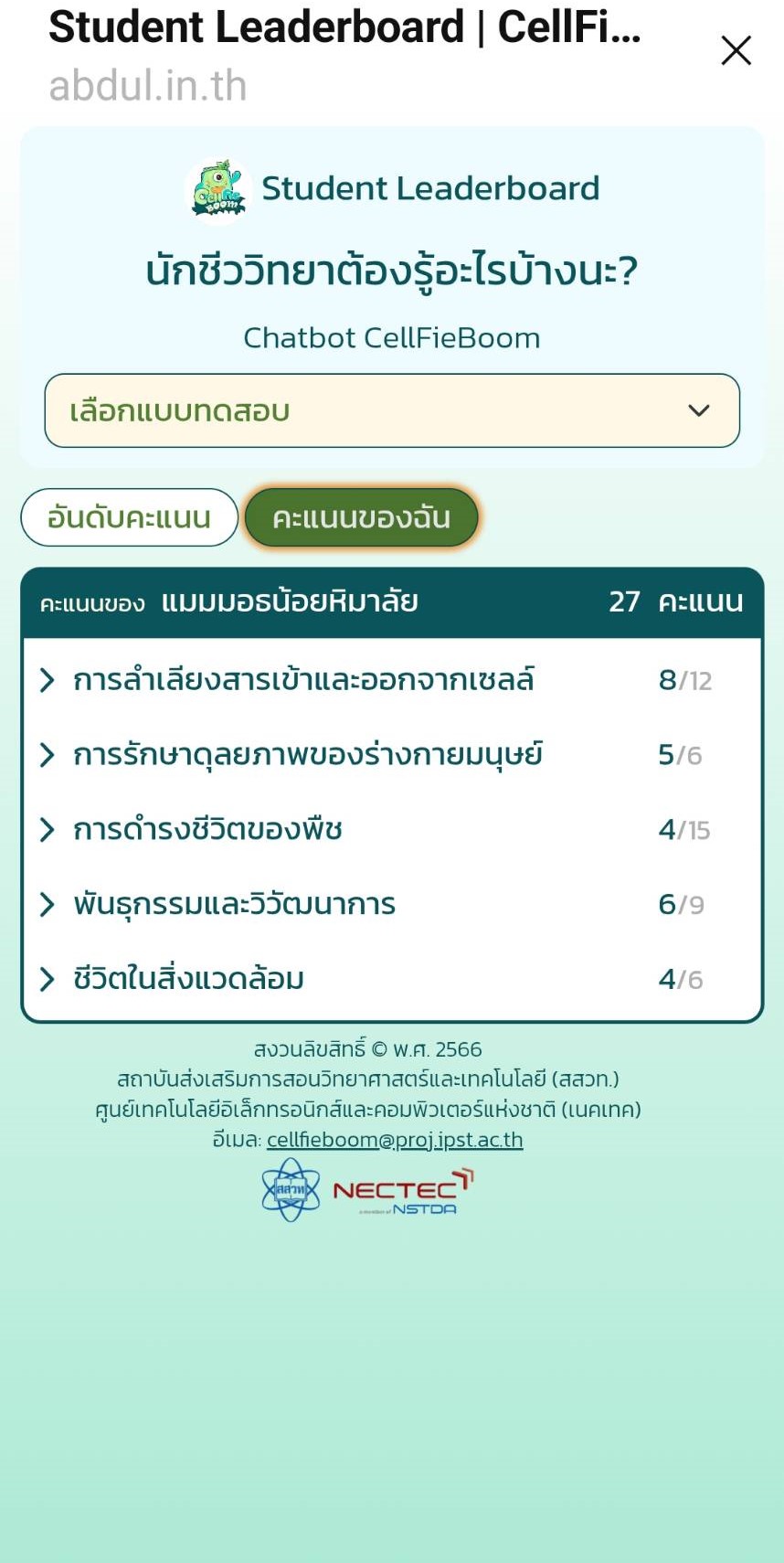Expand พันธุกรรมและวิวัฒนาการ row

click(392, 905)
